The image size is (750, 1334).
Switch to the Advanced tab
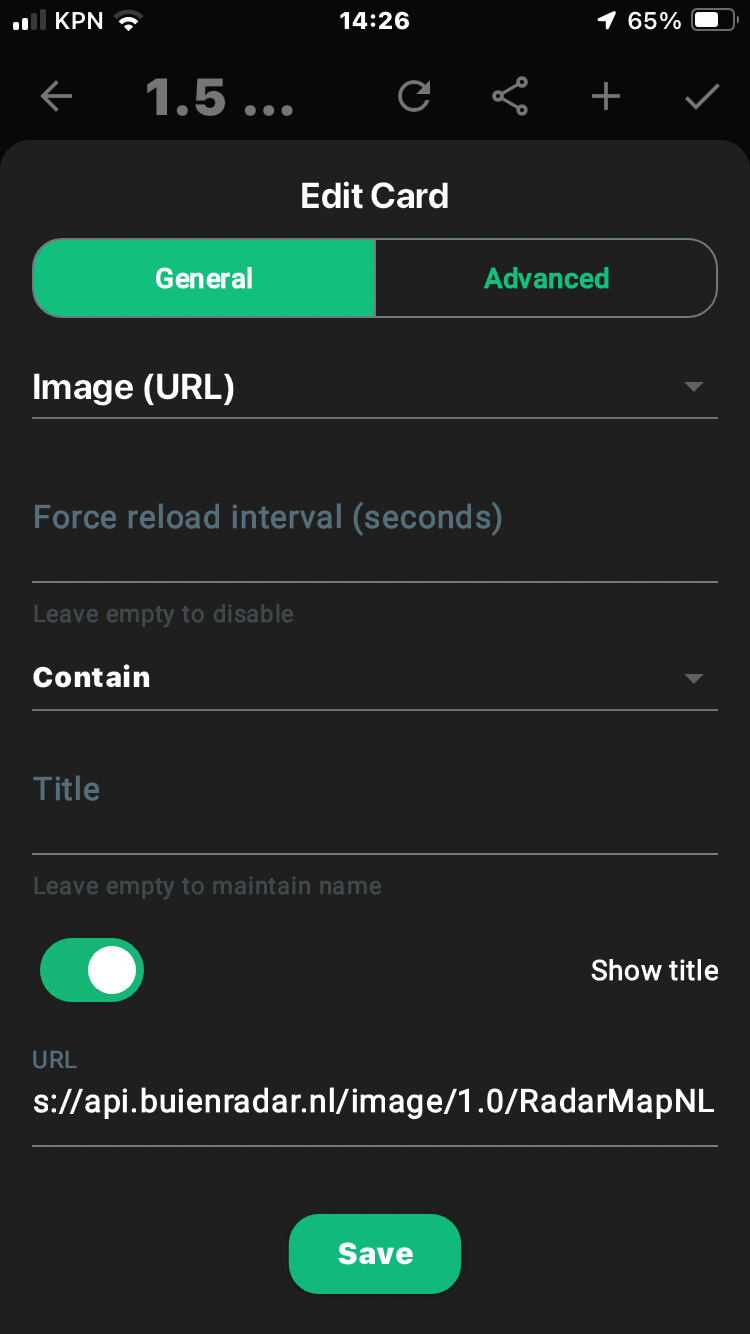point(546,278)
